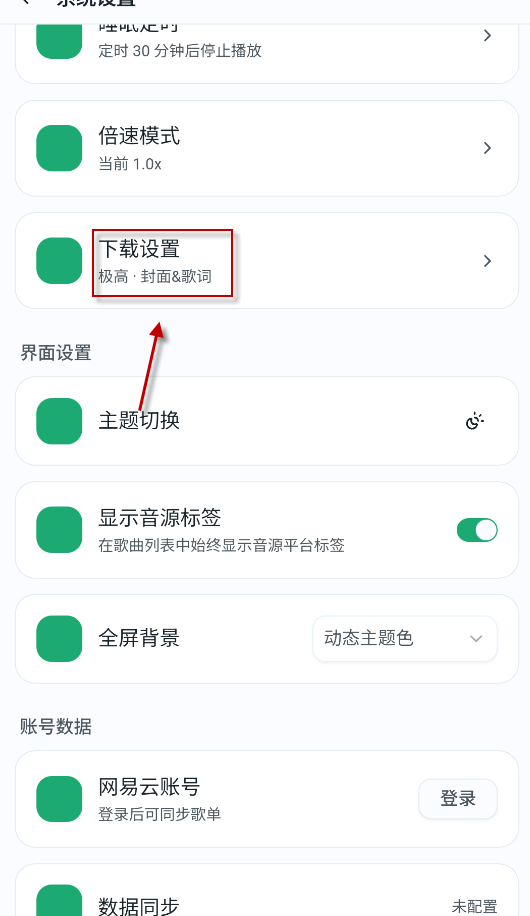Expand the 全屏背景 动态主题色 dropdown
Image resolution: width=530 pixels, height=916 pixels.
pyautogui.click(x=405, y=639)
